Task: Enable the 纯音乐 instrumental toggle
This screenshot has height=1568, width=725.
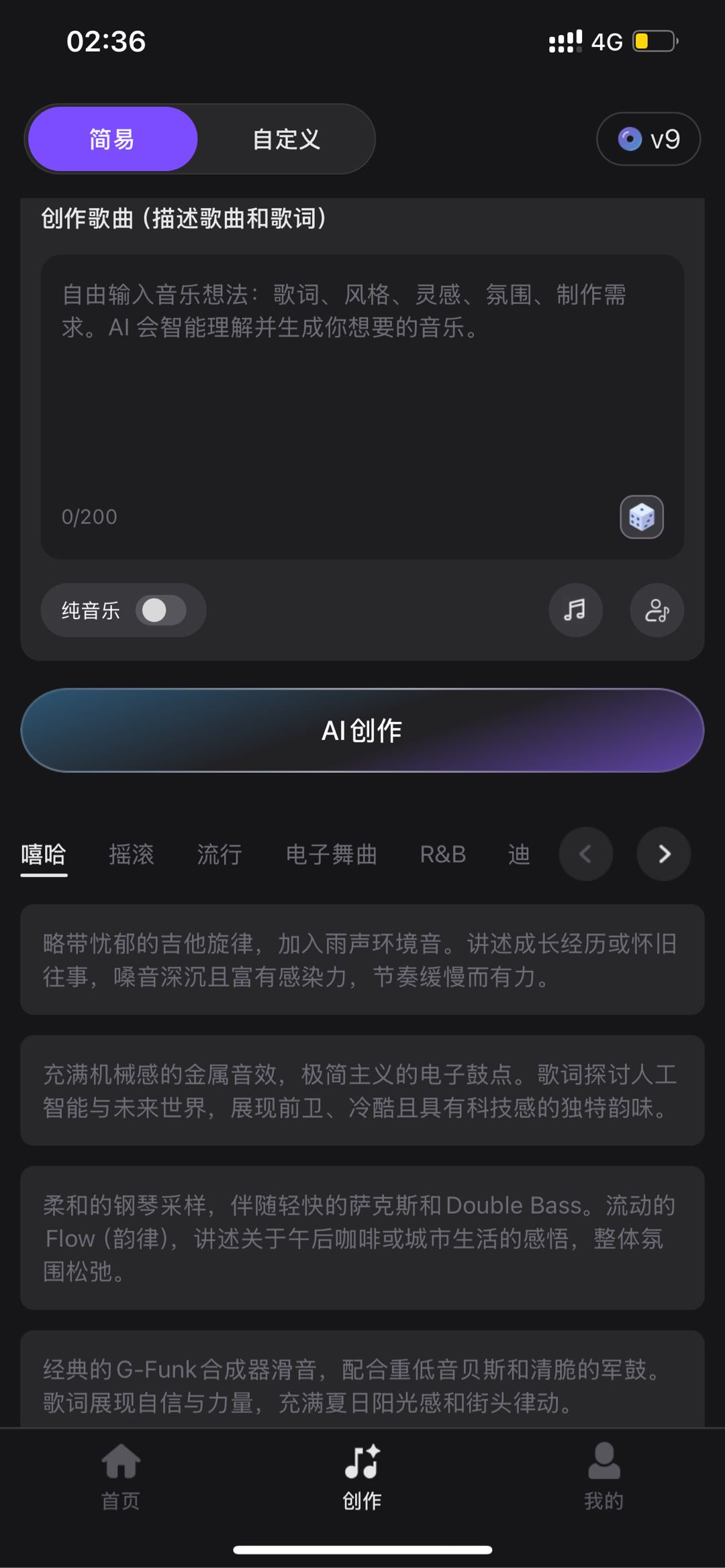Action: (161, 610)
